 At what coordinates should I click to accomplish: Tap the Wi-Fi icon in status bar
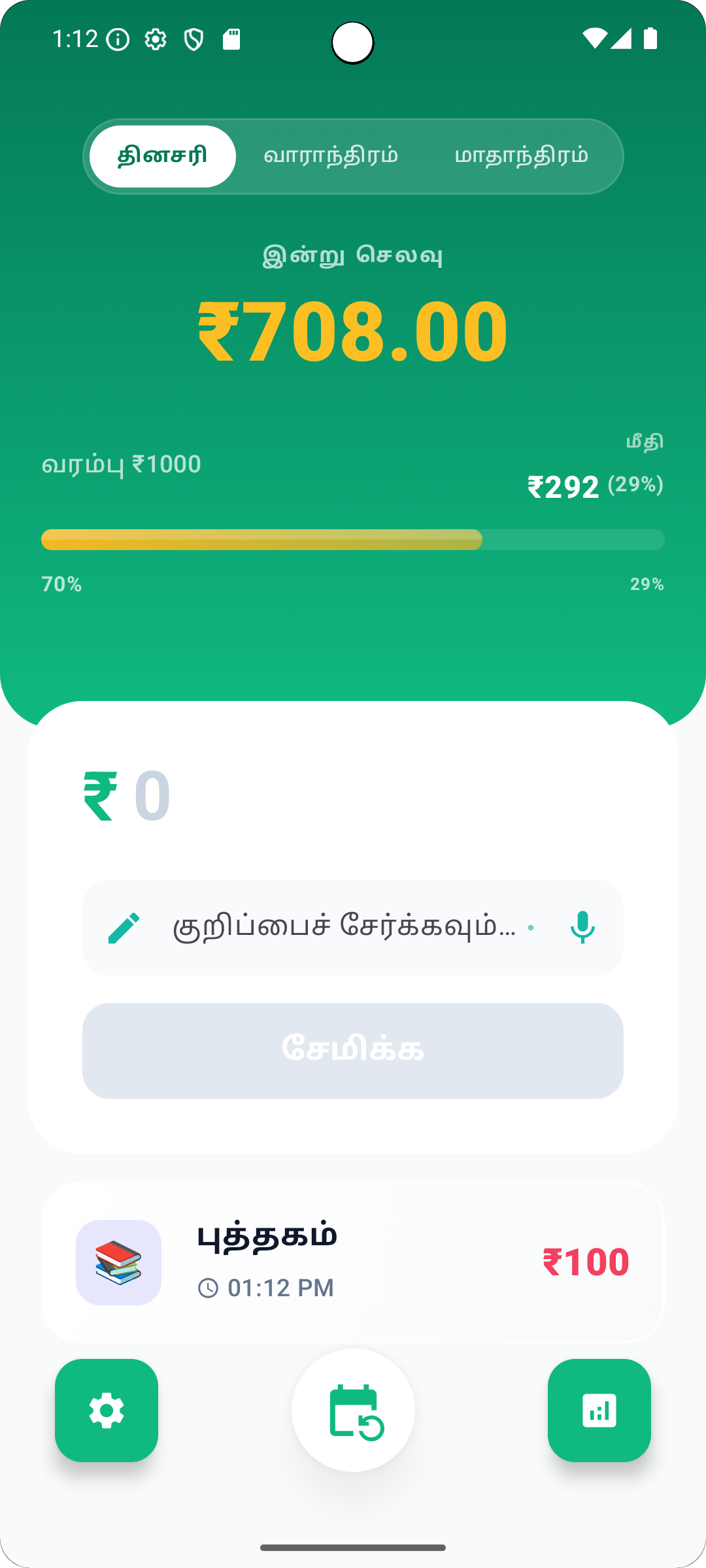tap(594, 39)
